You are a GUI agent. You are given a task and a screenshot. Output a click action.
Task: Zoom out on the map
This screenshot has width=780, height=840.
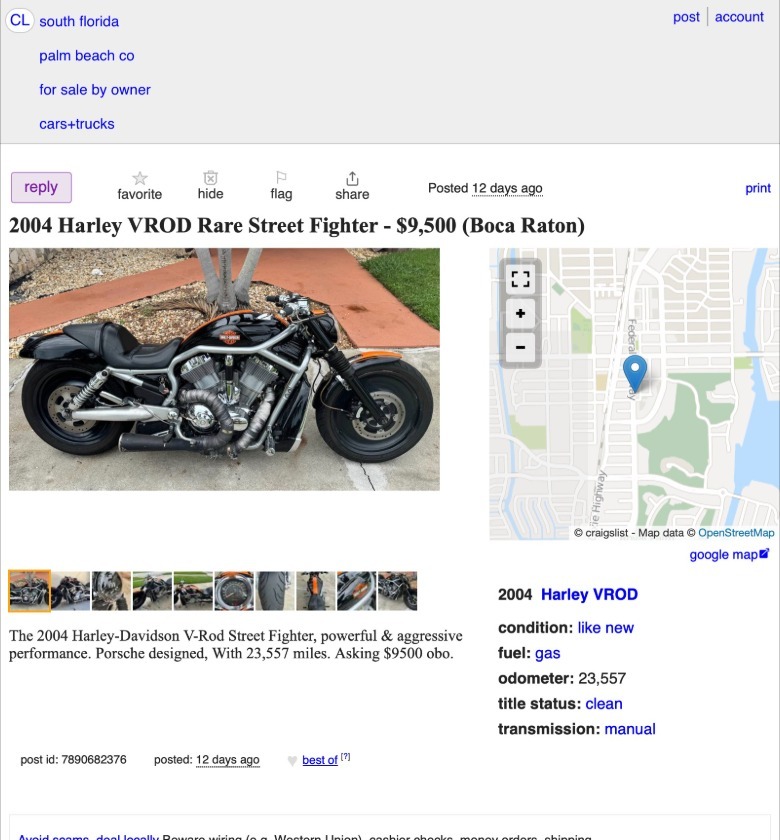tap(520, 348)
